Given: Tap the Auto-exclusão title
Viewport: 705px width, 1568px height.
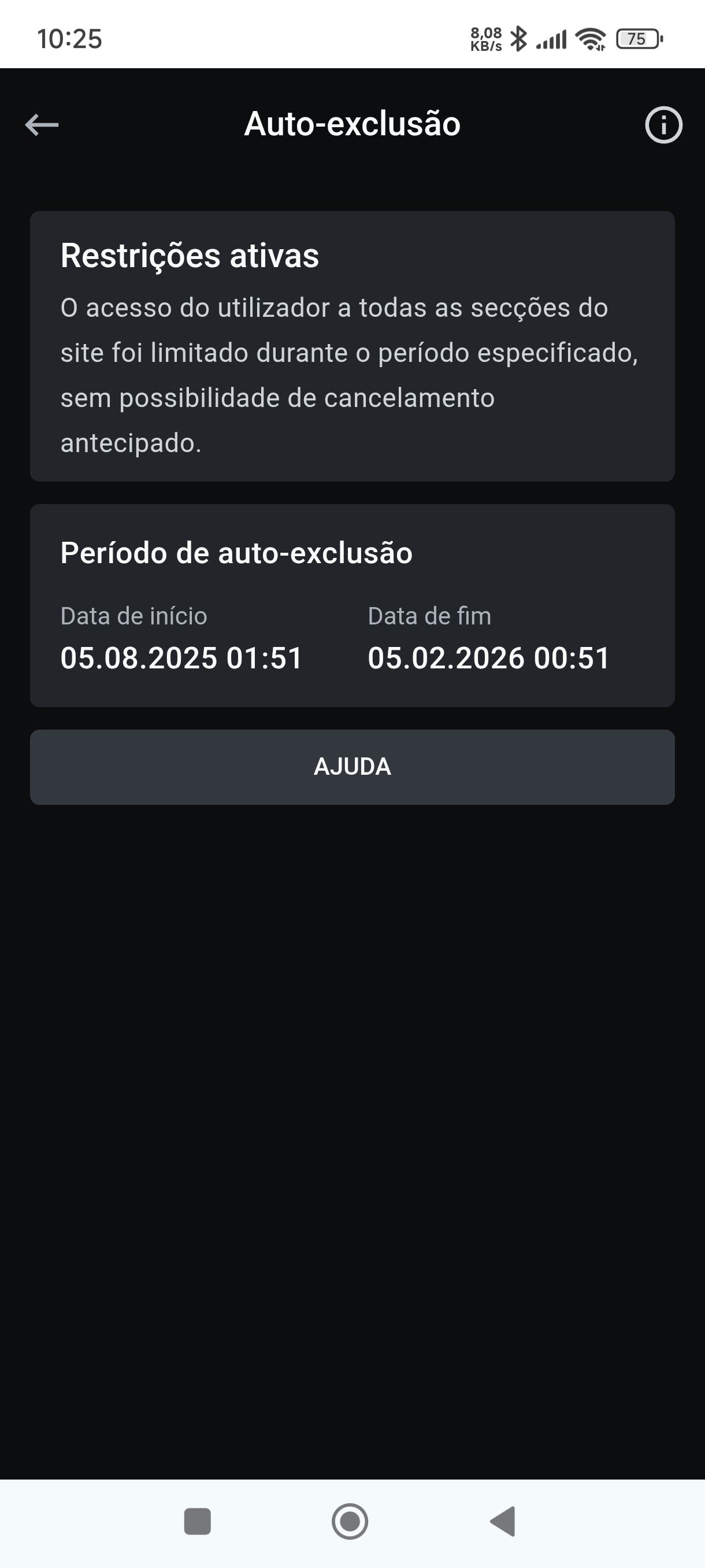Looking at the screenshot, I should coord(352,125).
